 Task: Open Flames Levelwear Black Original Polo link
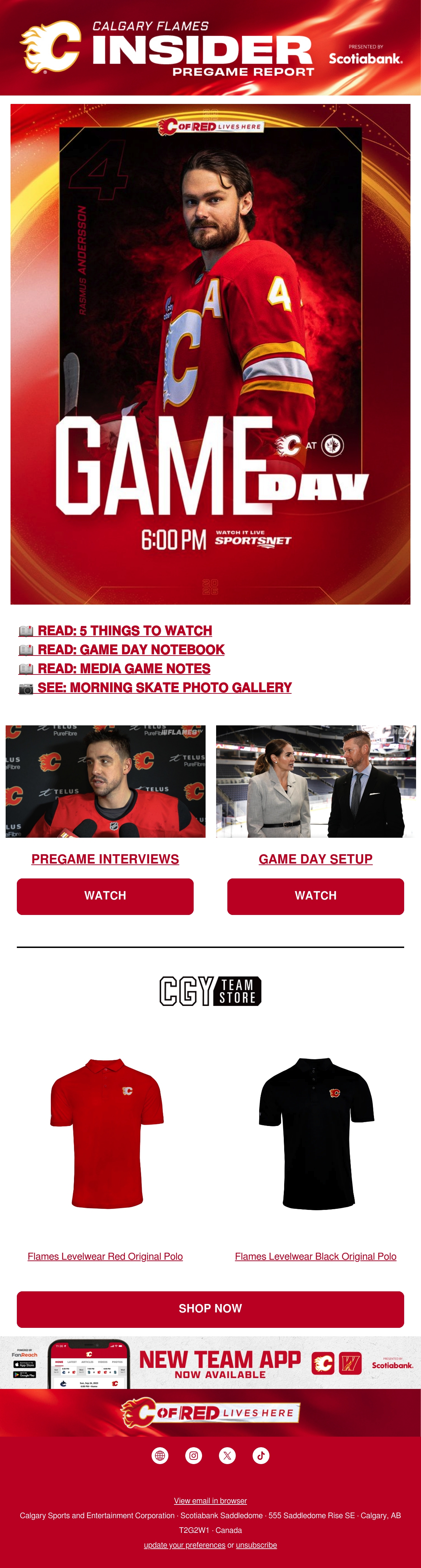point(316,1256)
